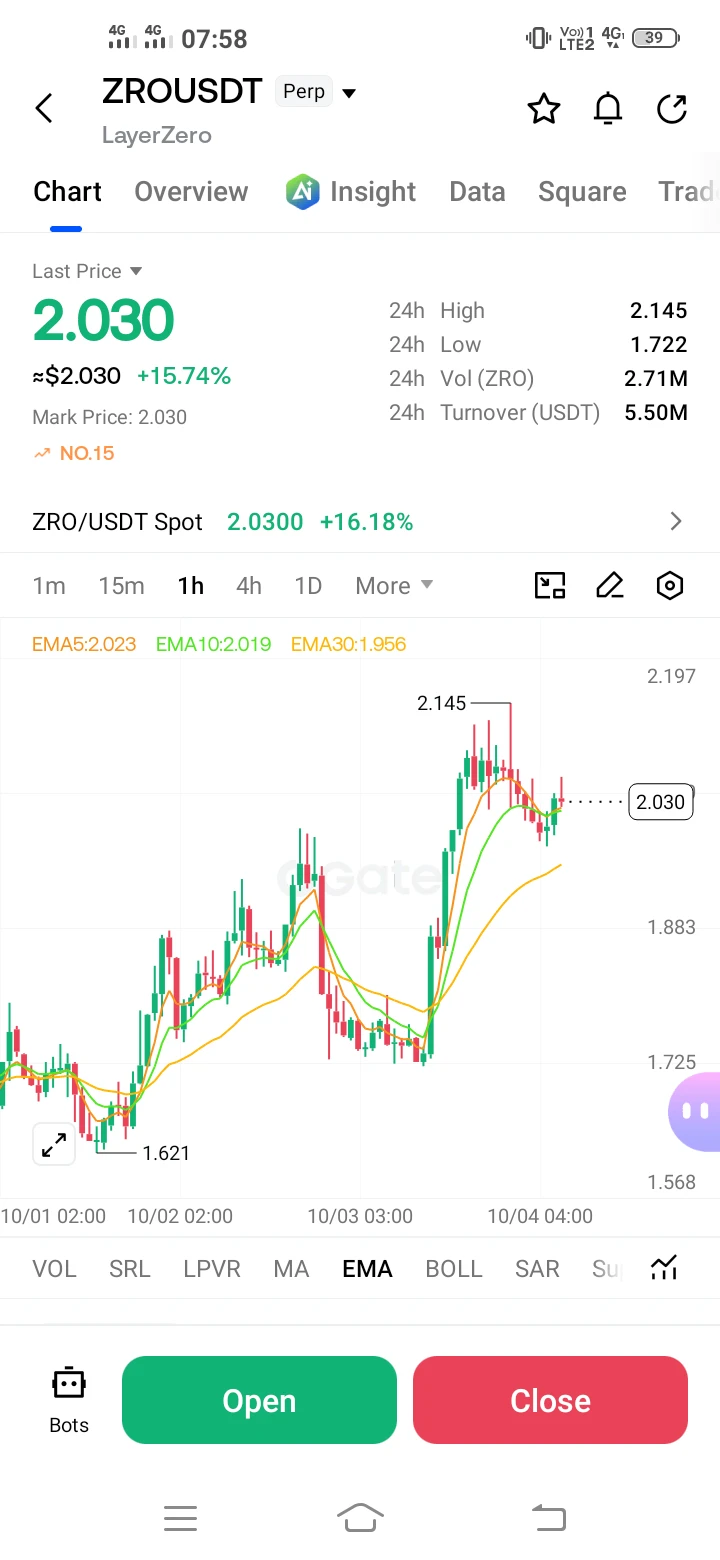Switch to the Overview tab
Viewport: 720px width, 1560px height.
coord(191,191)
